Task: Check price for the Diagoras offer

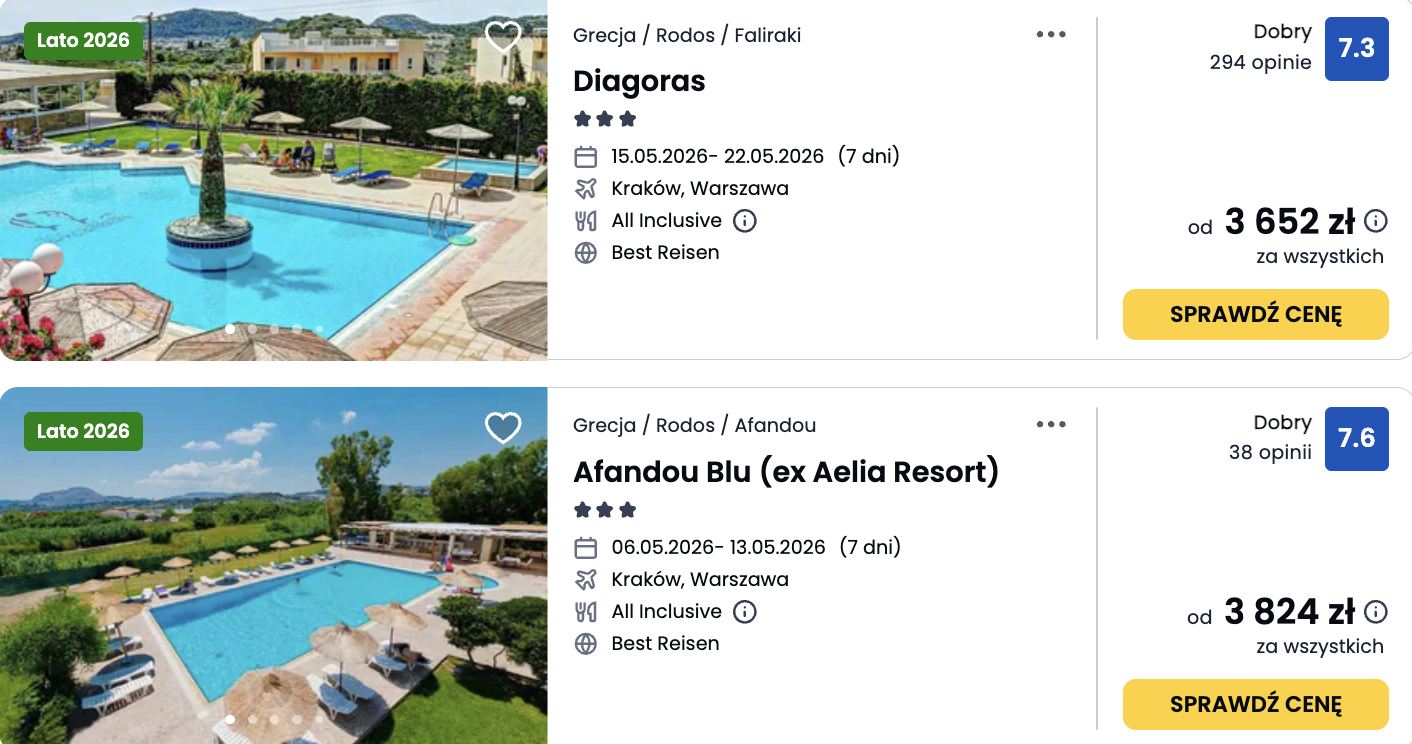Action: click(1255, 314)
